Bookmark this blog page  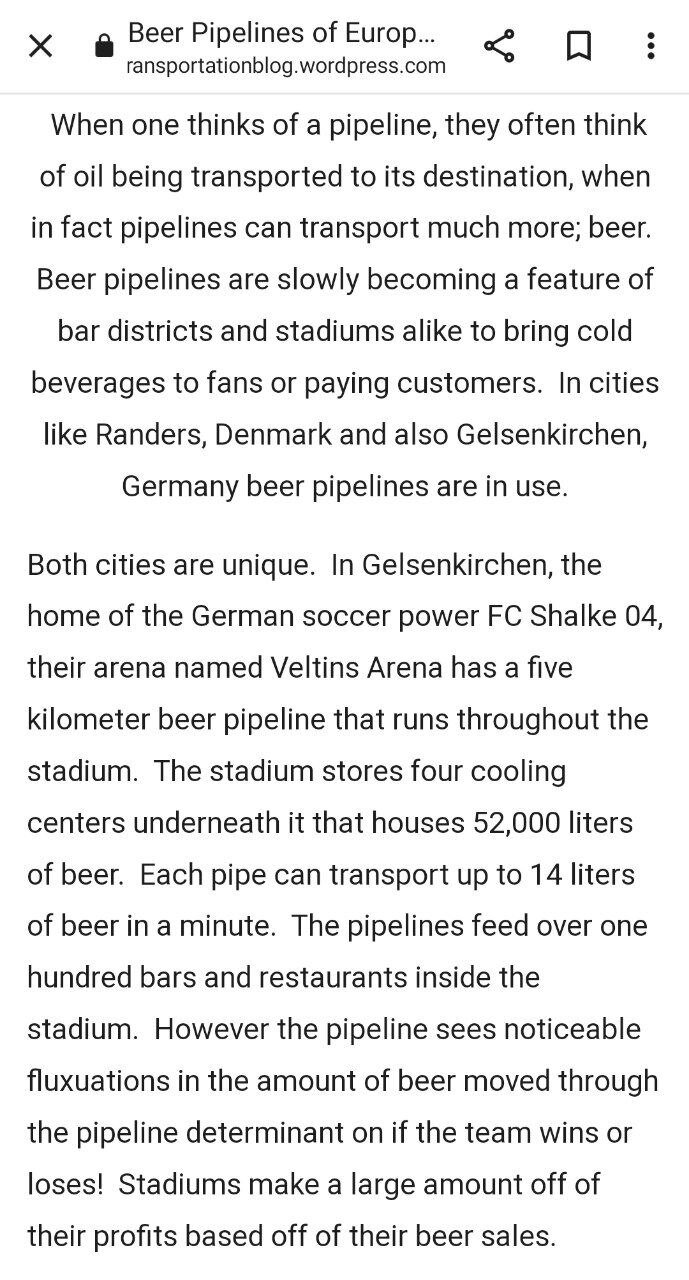pos(578,46)
